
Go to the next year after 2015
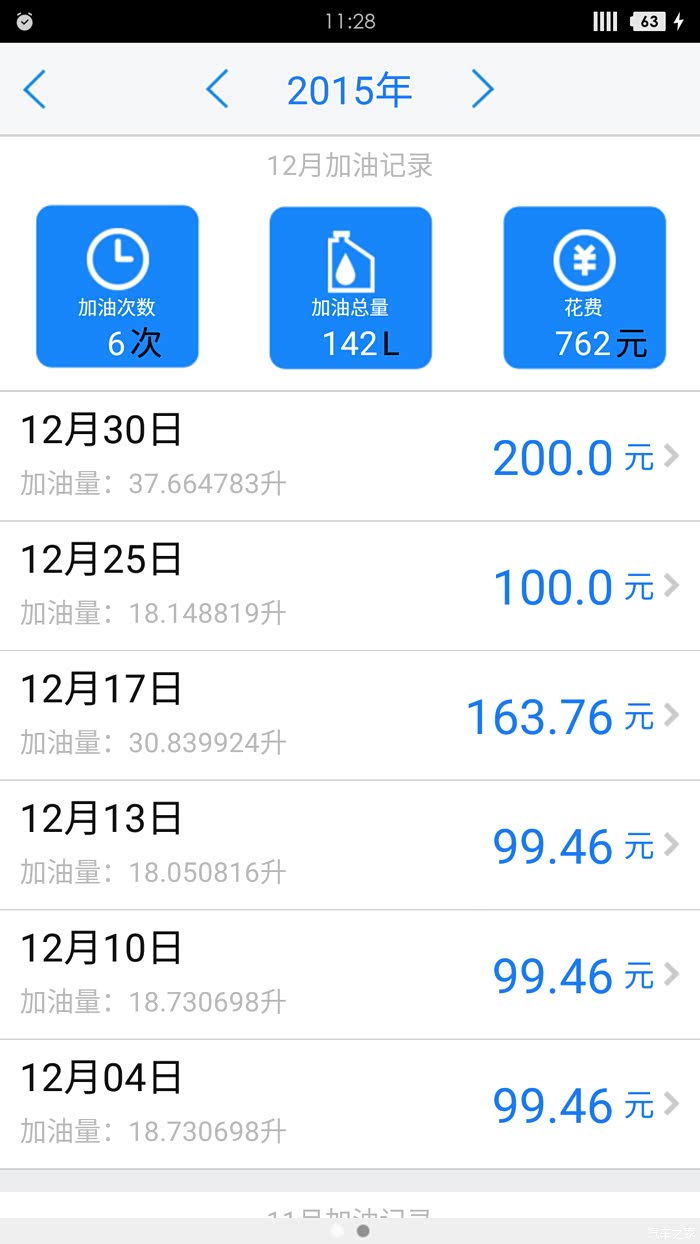[x=483, y=90]
